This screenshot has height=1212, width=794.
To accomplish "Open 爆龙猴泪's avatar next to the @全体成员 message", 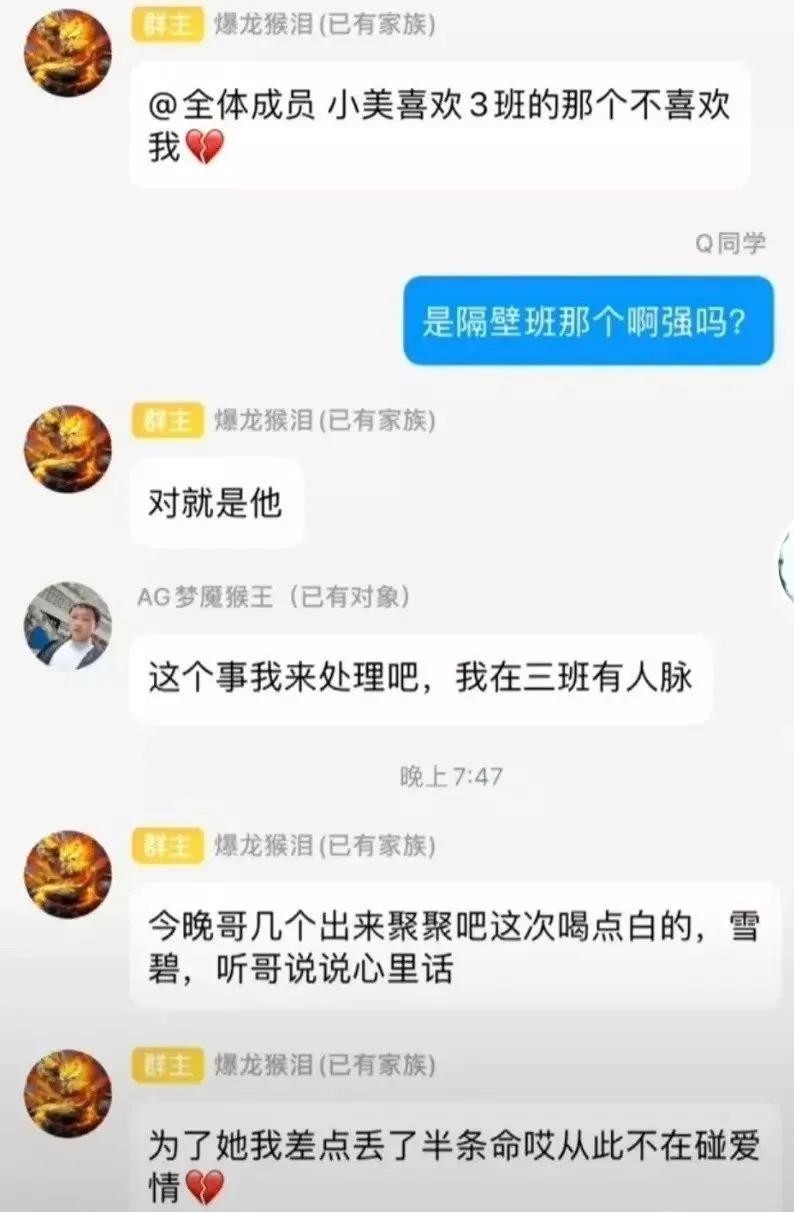I will coord(67,54).
